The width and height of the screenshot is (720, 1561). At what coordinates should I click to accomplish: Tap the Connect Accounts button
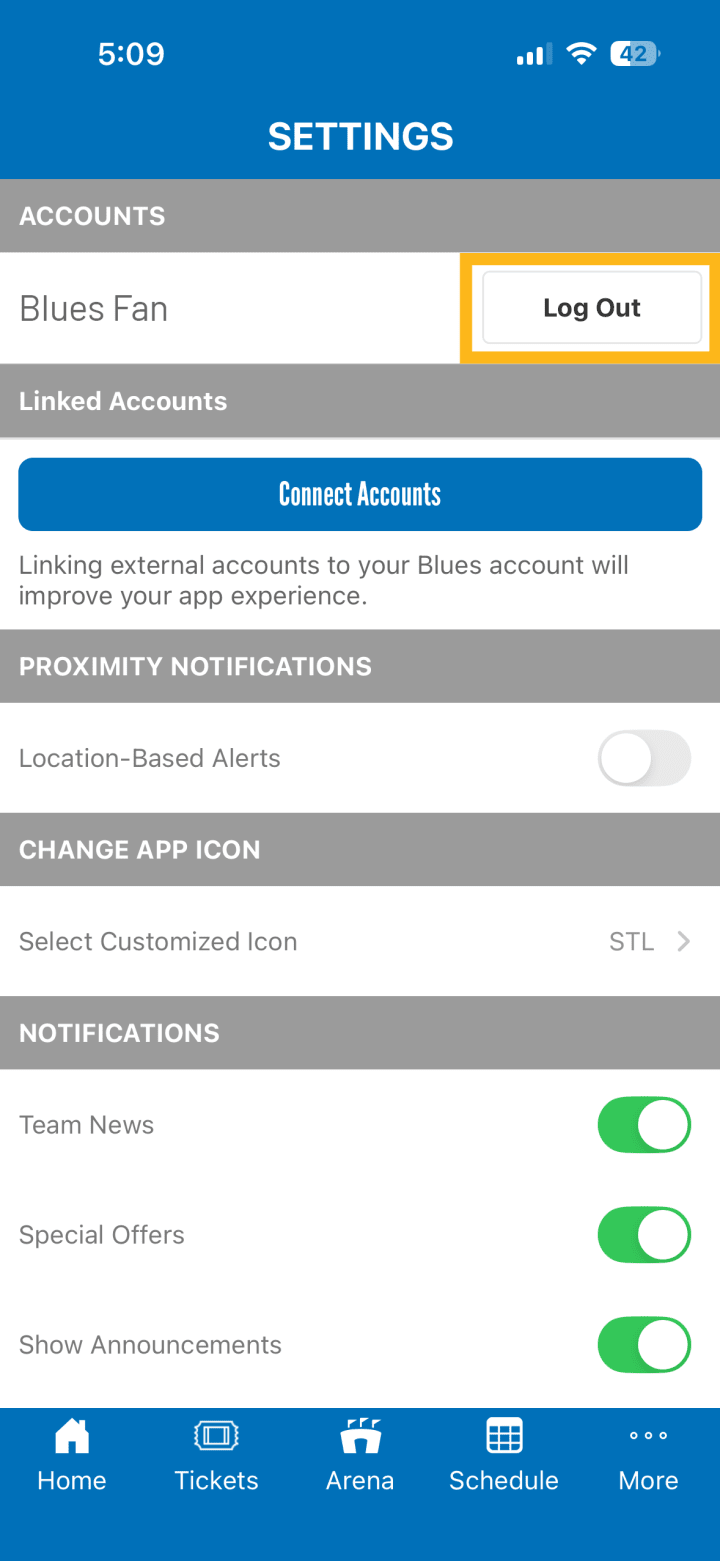[x=360, y=494]
